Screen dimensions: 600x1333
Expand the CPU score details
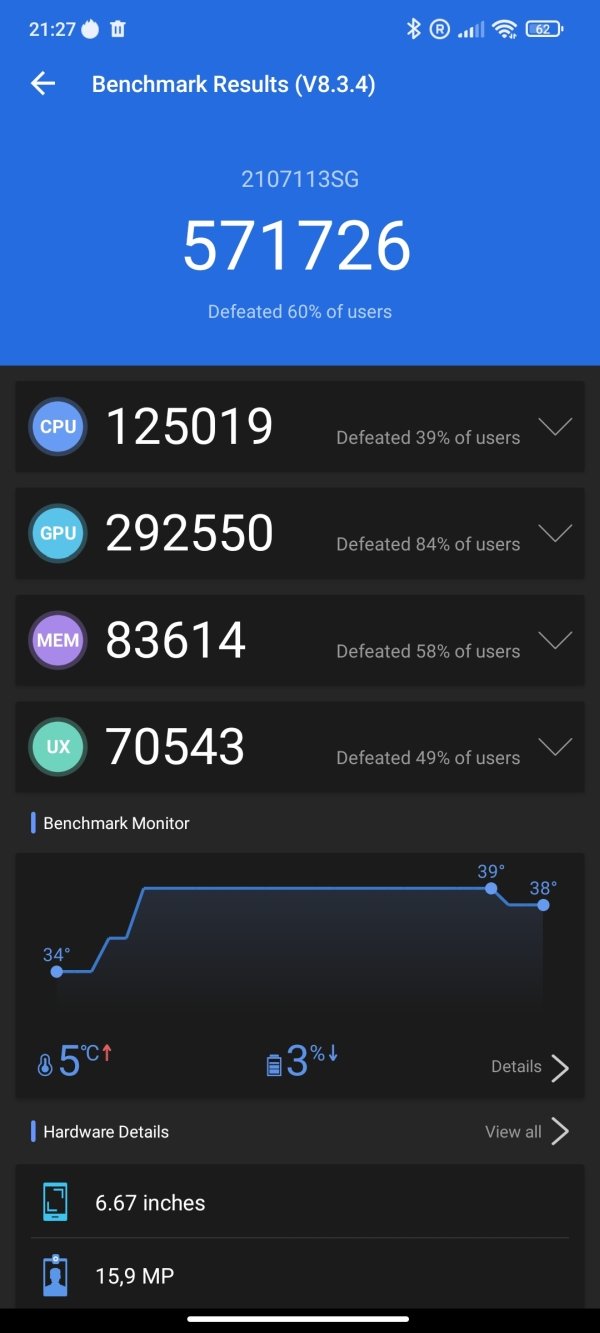555,427
